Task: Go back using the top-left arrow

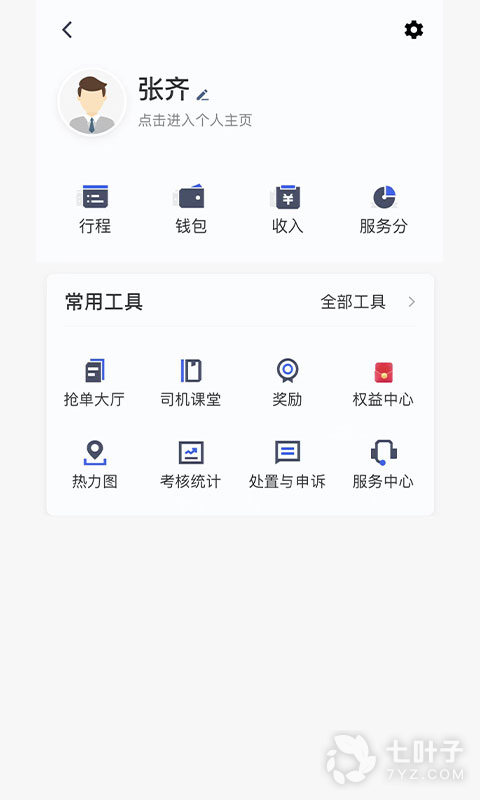Action: (67, 30)
